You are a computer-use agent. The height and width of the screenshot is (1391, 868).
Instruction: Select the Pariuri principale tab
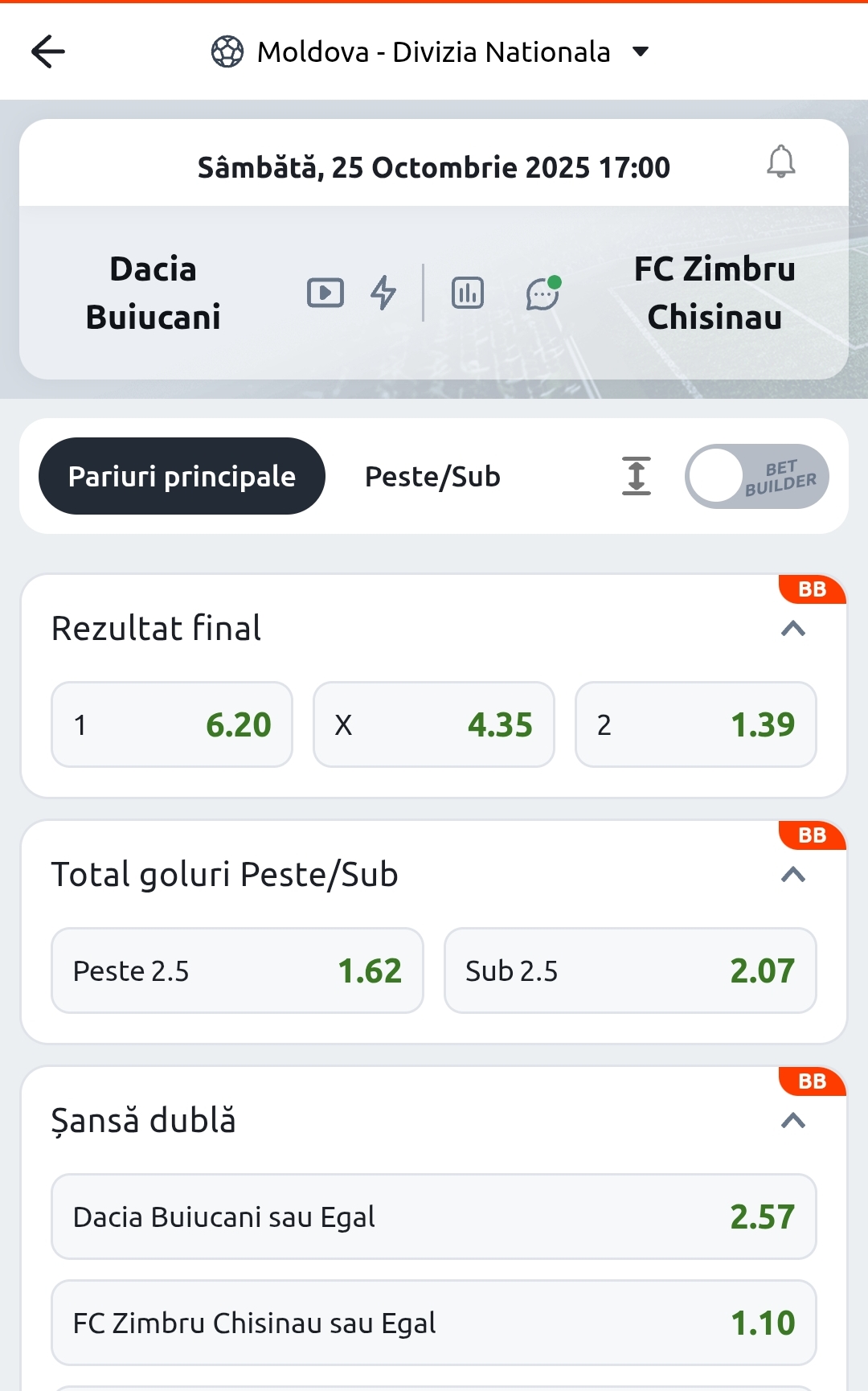[182, 476]
